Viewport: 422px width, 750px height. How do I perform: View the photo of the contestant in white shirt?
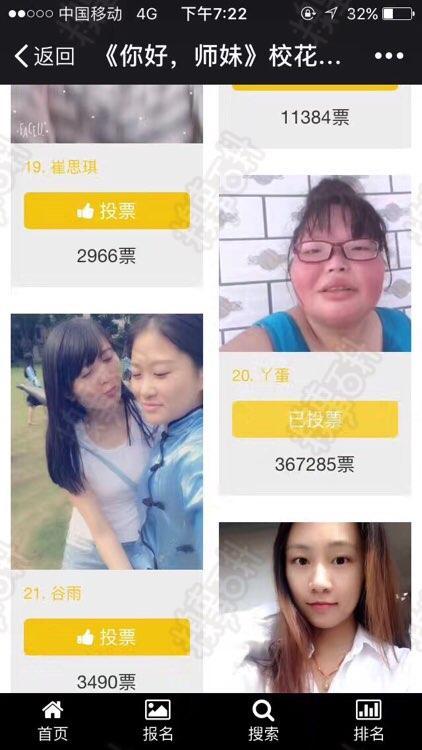point(315,607)
